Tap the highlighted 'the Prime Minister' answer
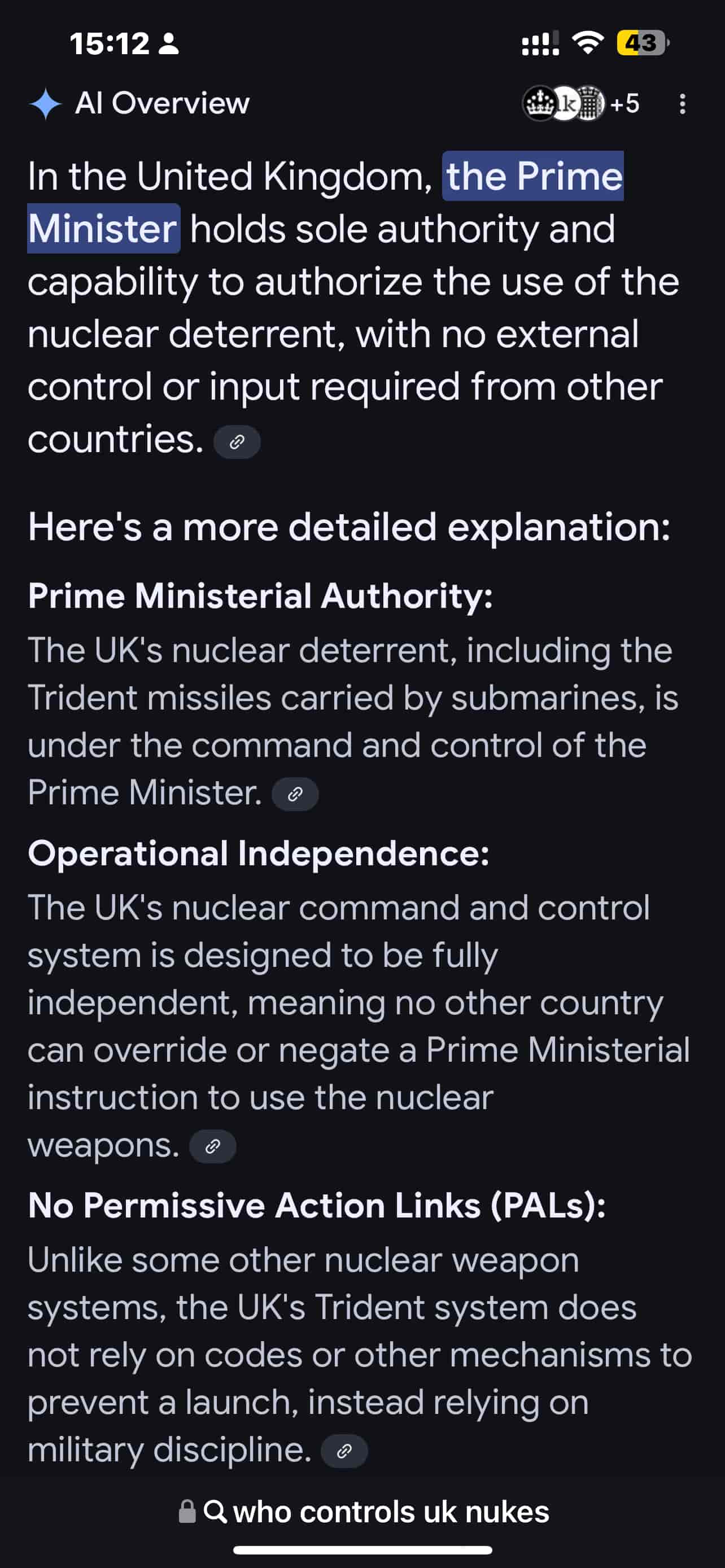This screenshot has height=1568, width=725. coord(533,177)
